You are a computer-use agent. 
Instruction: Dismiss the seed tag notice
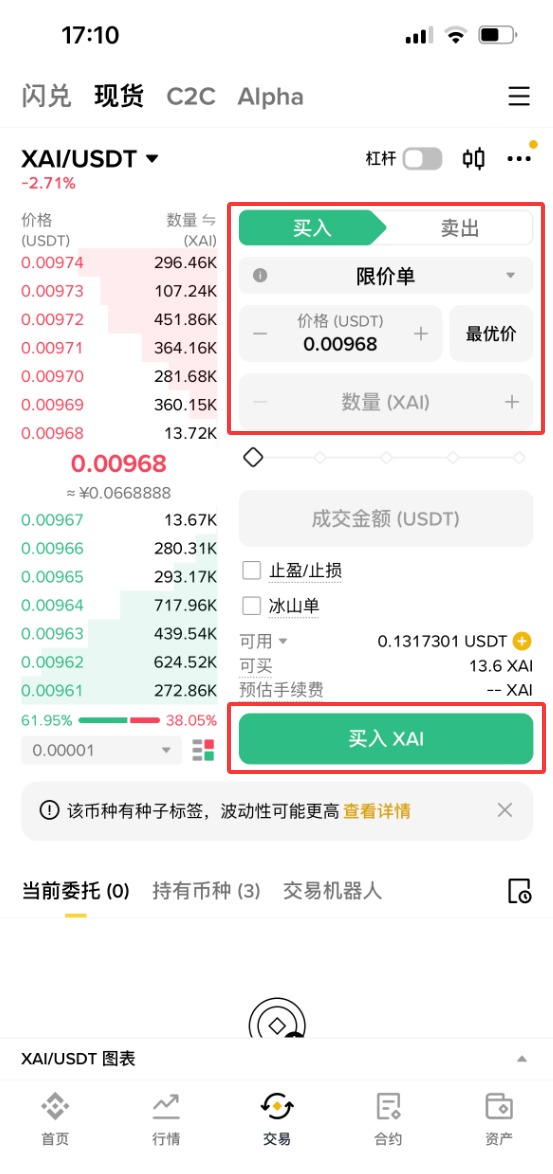coord(505,810)
